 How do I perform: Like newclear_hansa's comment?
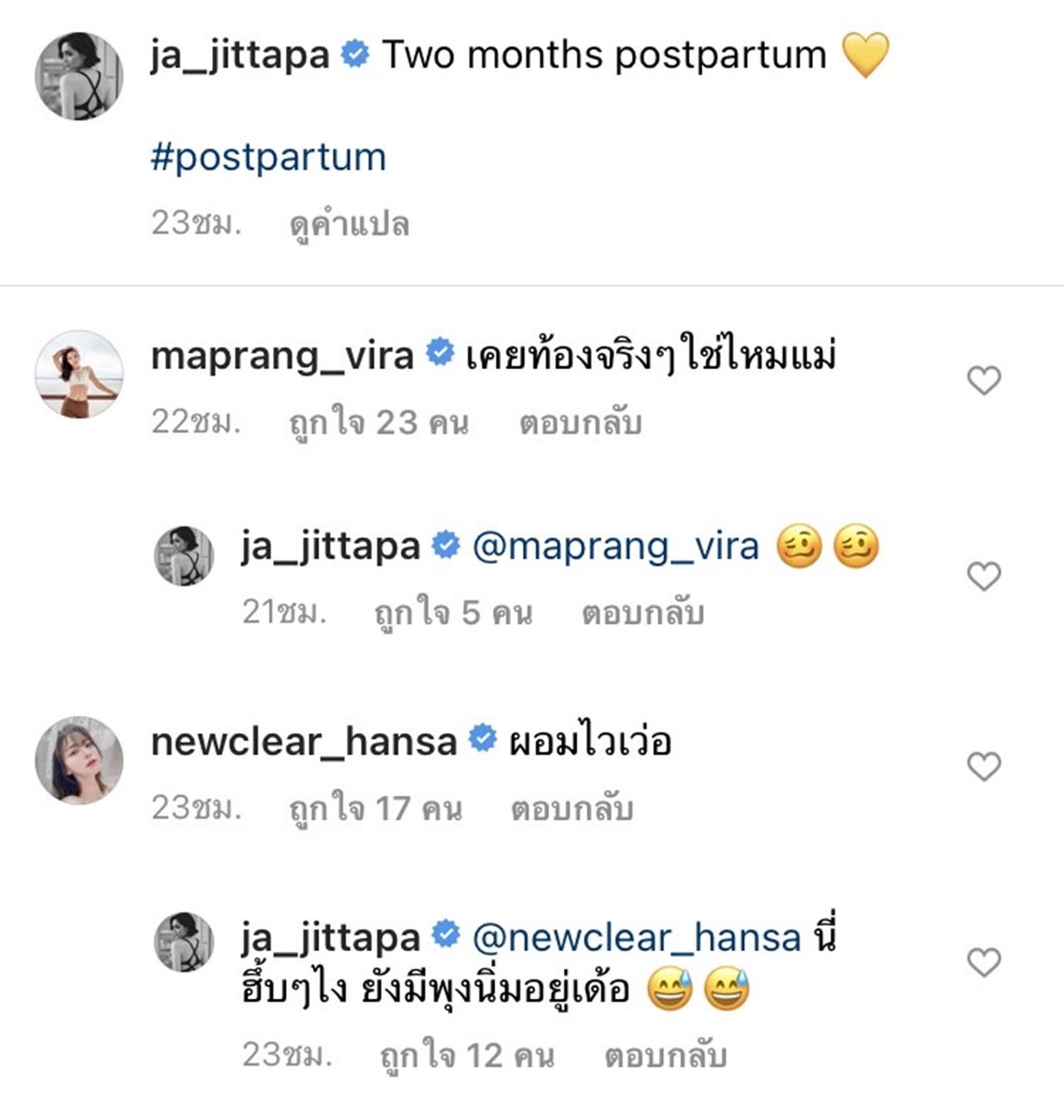click(x=983, y=767)
